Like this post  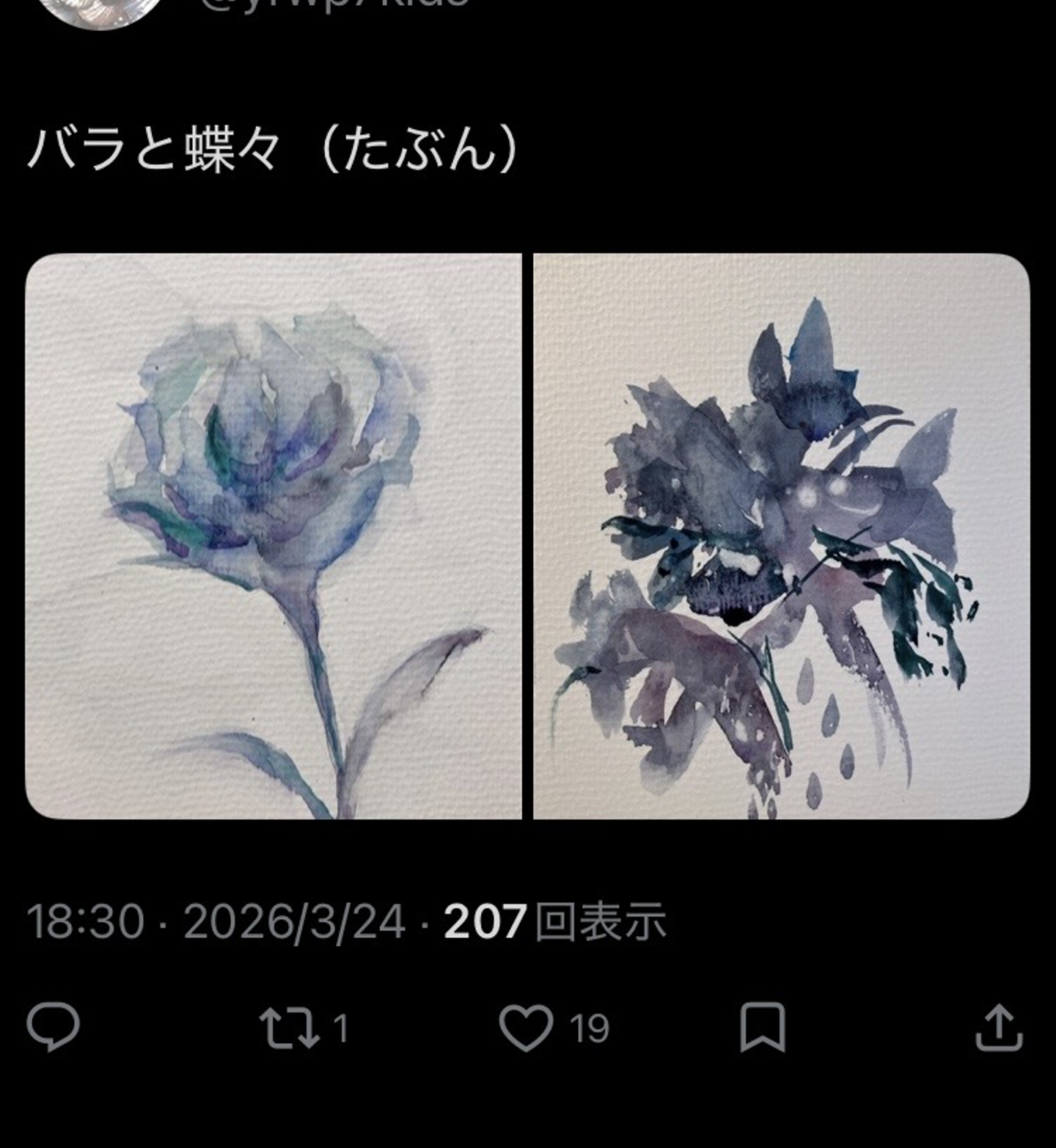(526, 1028)
